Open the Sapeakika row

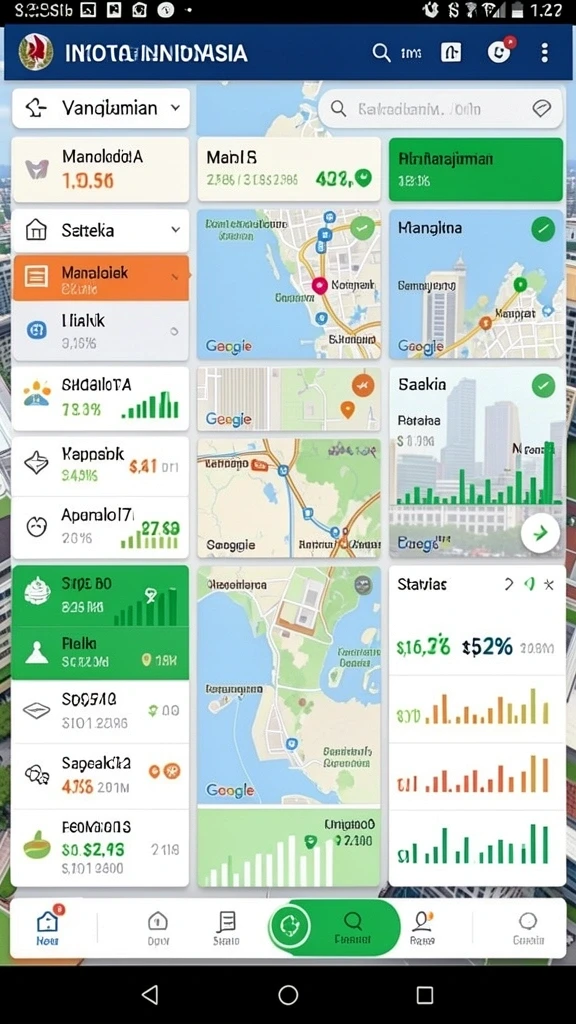tap(101, 775)
